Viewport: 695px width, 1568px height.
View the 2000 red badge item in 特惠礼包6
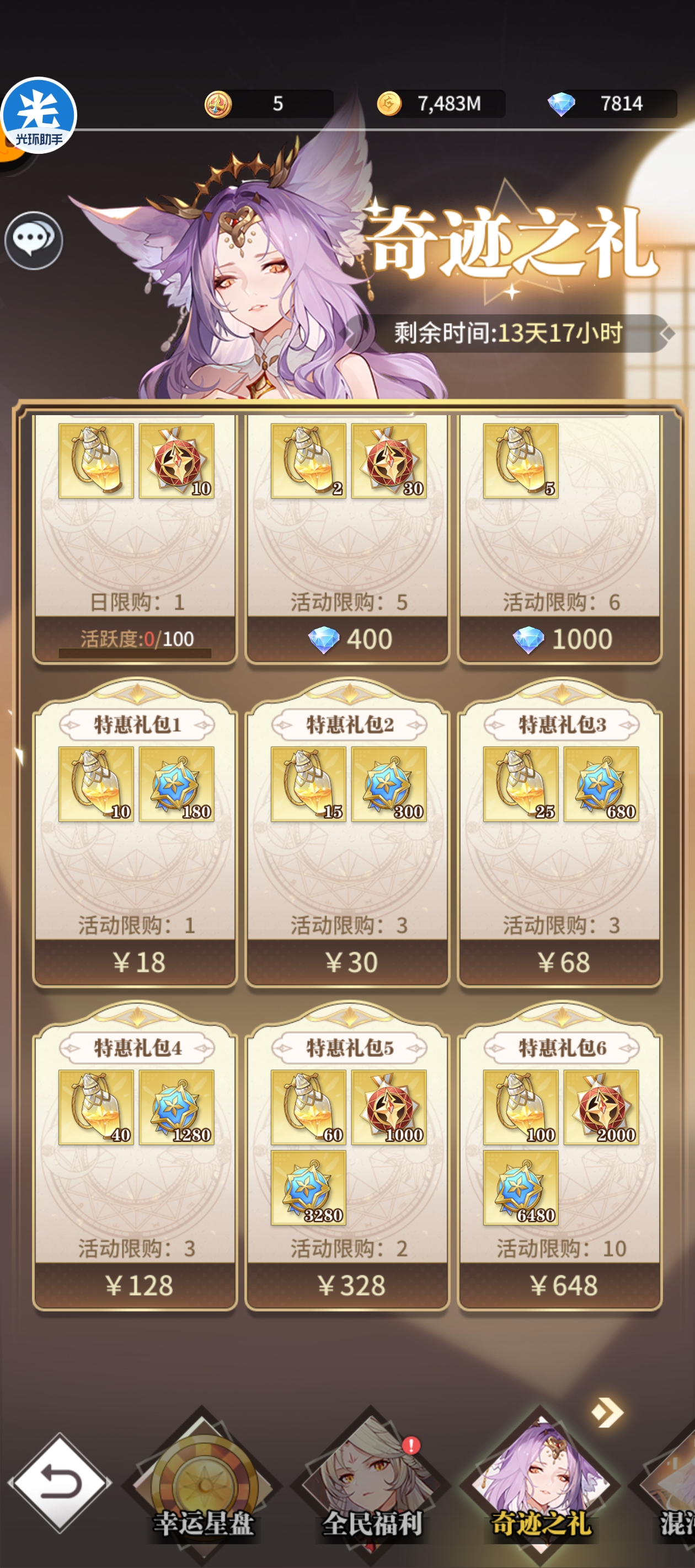pyautogui.click(x=601, y=1107)
